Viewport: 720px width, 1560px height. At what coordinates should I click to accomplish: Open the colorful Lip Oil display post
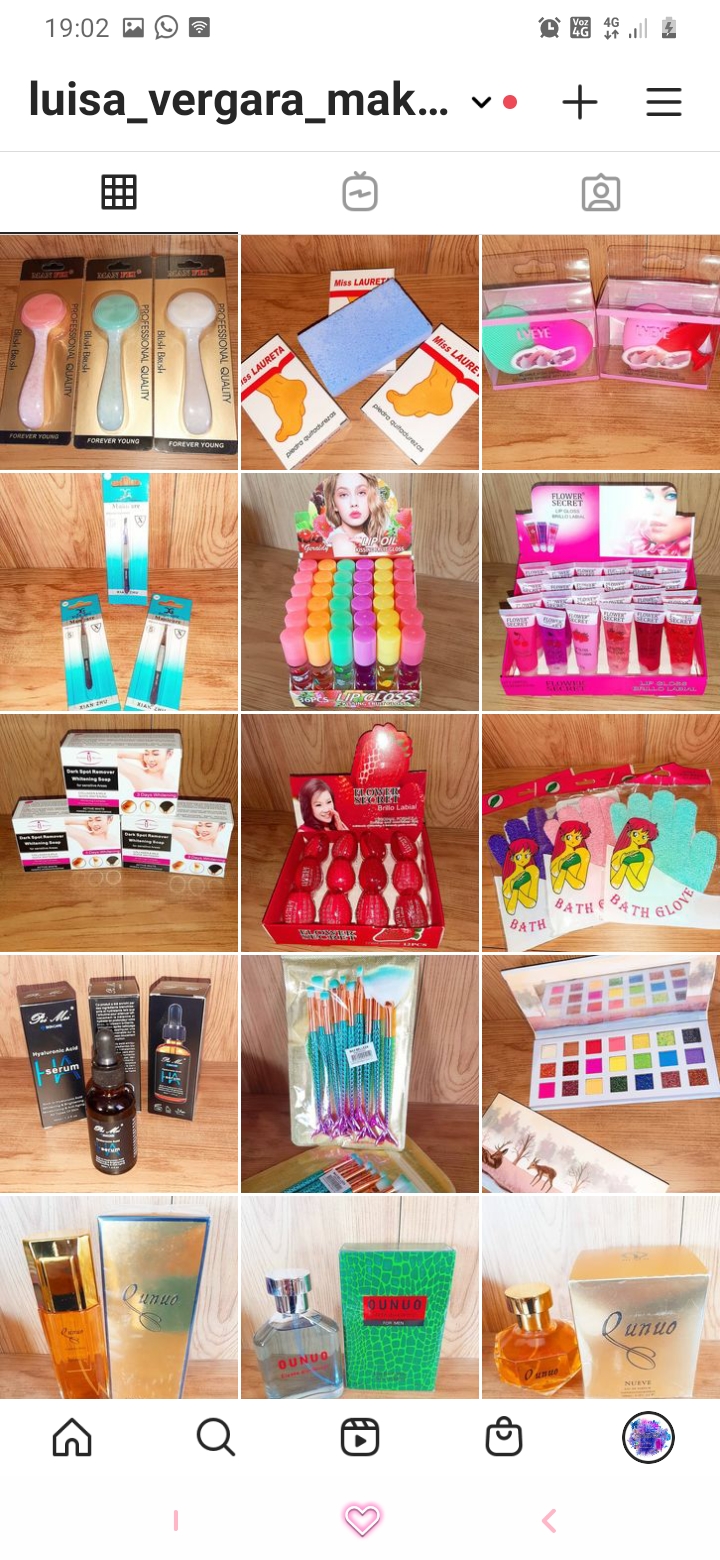pyautogui.click(x=360, y=592)
